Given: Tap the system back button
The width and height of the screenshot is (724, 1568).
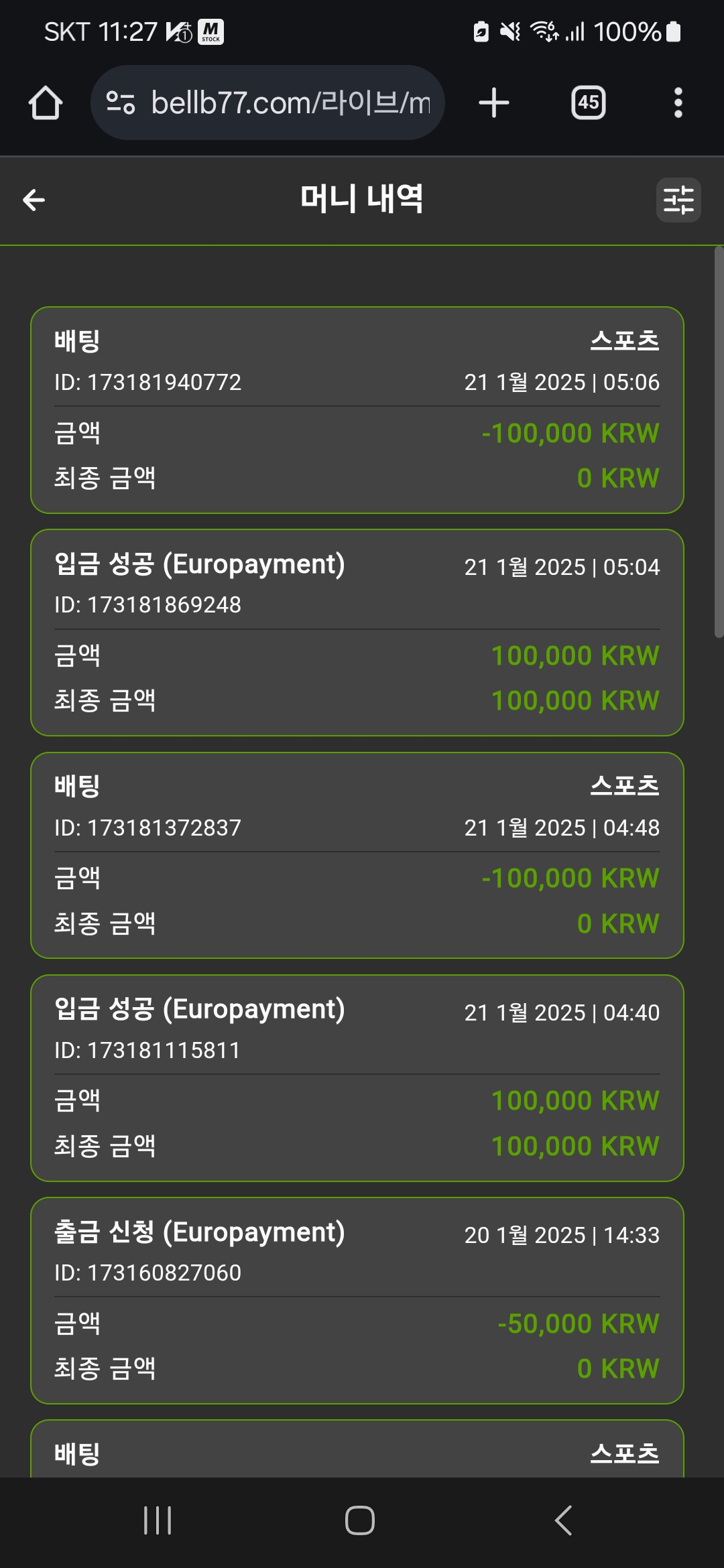Looking at the screenshot, I should click(x=564, y=1520).
